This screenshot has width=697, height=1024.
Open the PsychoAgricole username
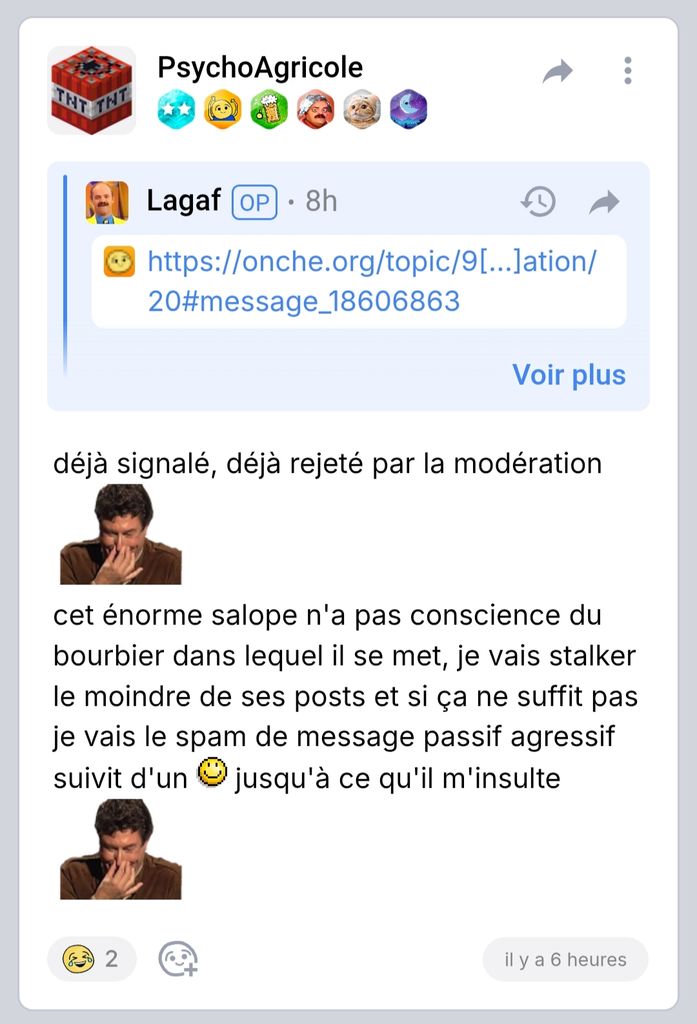[260, 68]
